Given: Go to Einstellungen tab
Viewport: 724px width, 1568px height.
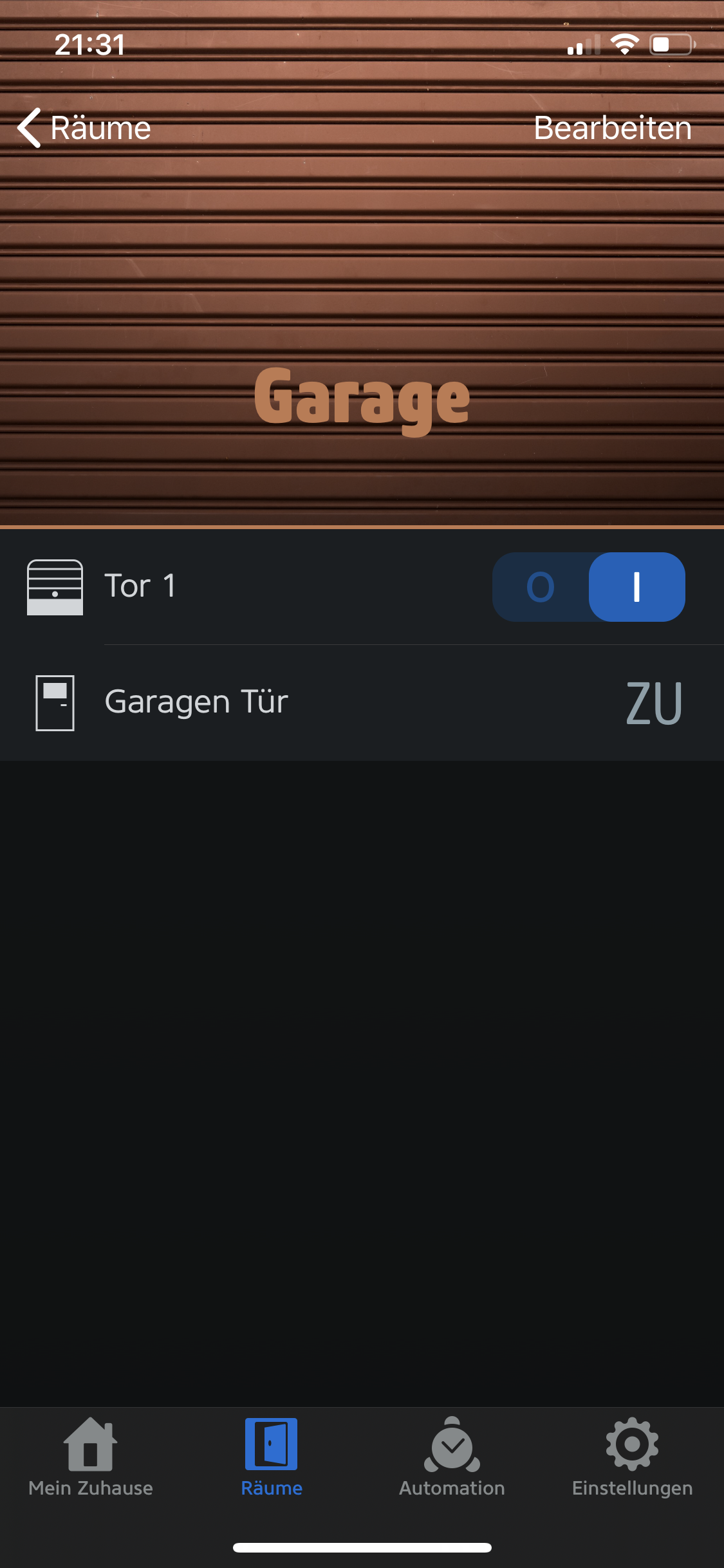Looking at the screenshot, I should point(632,1458).
